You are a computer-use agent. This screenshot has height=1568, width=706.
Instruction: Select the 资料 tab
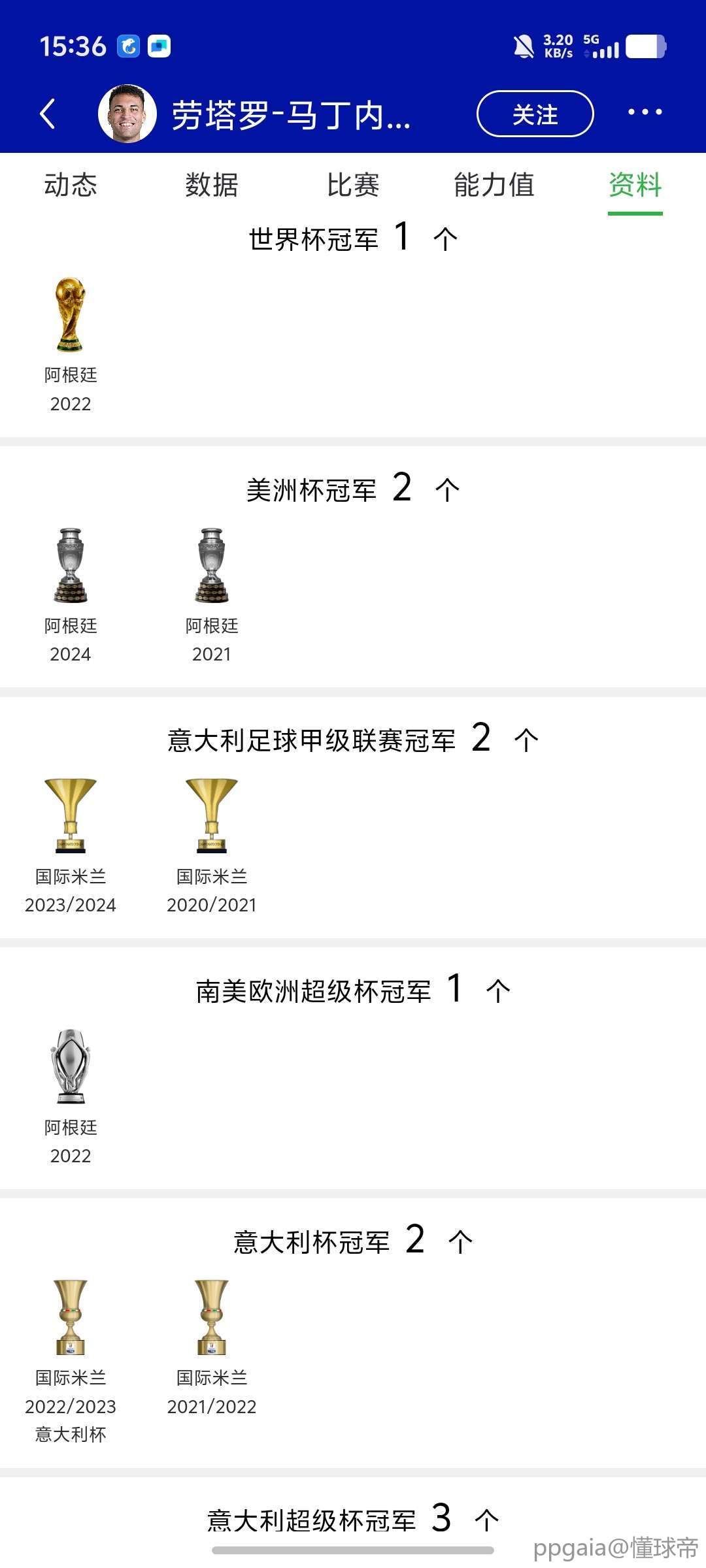coord(635,185)
